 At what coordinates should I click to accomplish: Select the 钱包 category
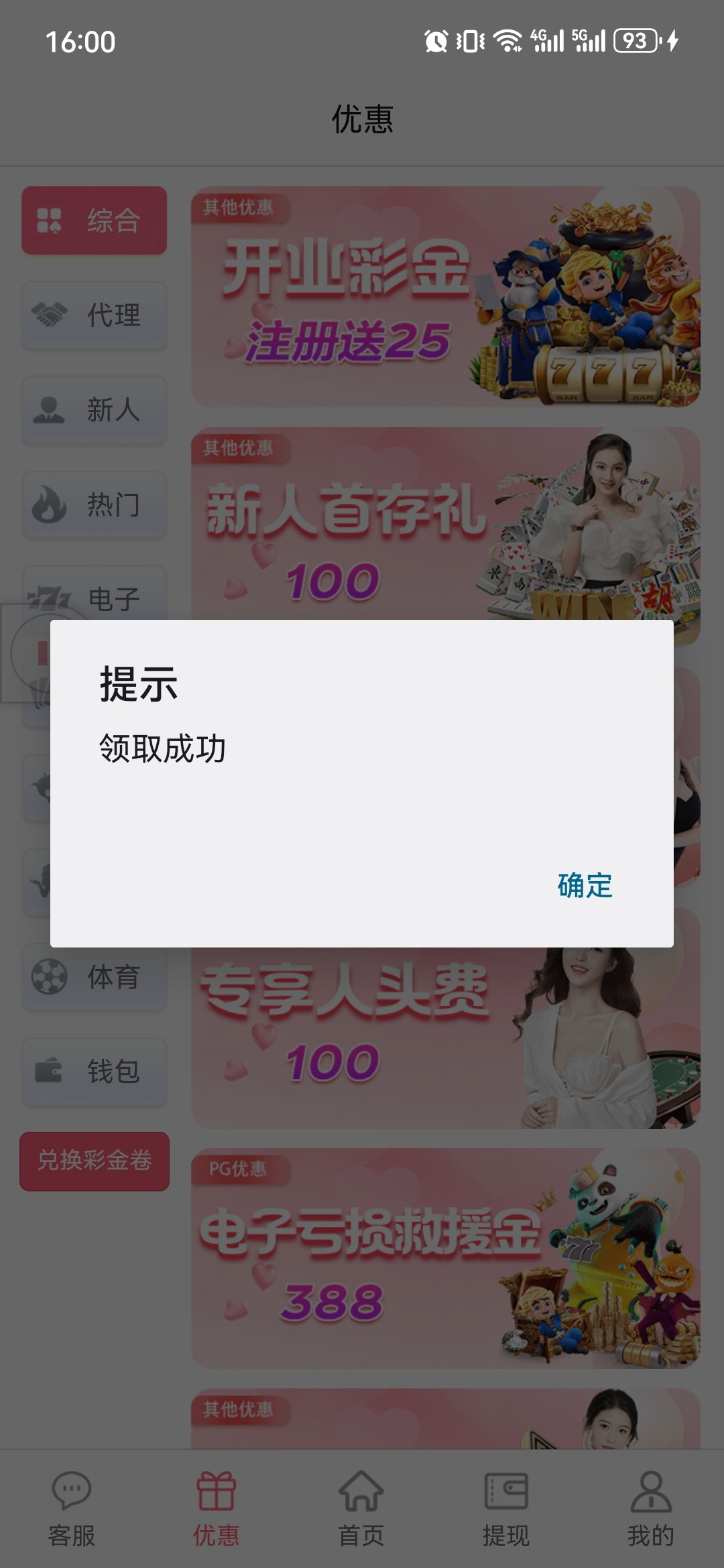coord(95,1071)
